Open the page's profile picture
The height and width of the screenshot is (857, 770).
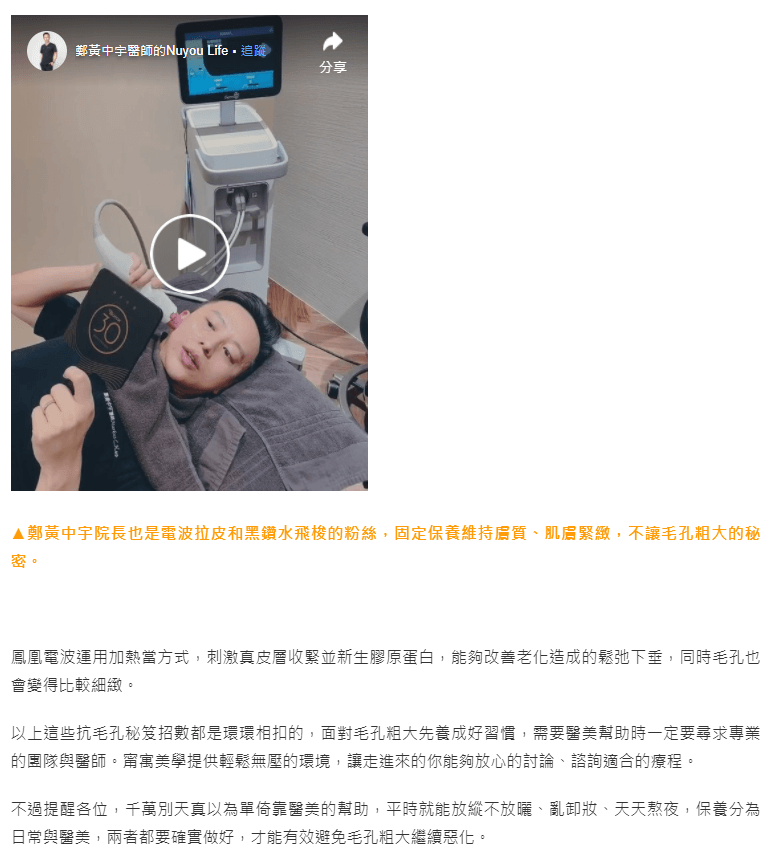[x=47, y=51]
